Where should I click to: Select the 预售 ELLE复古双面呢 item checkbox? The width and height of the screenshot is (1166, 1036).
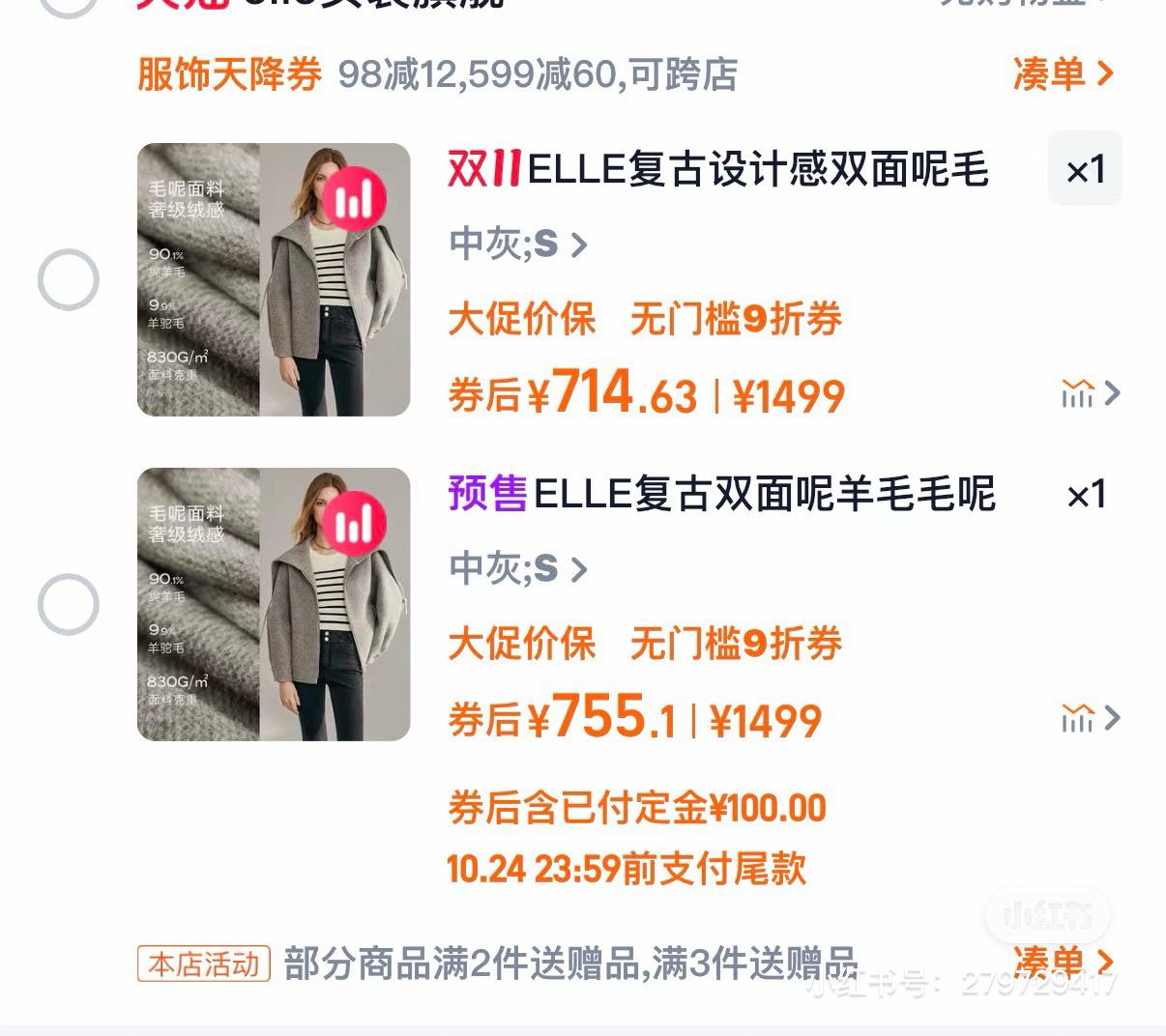pos(69,604)
